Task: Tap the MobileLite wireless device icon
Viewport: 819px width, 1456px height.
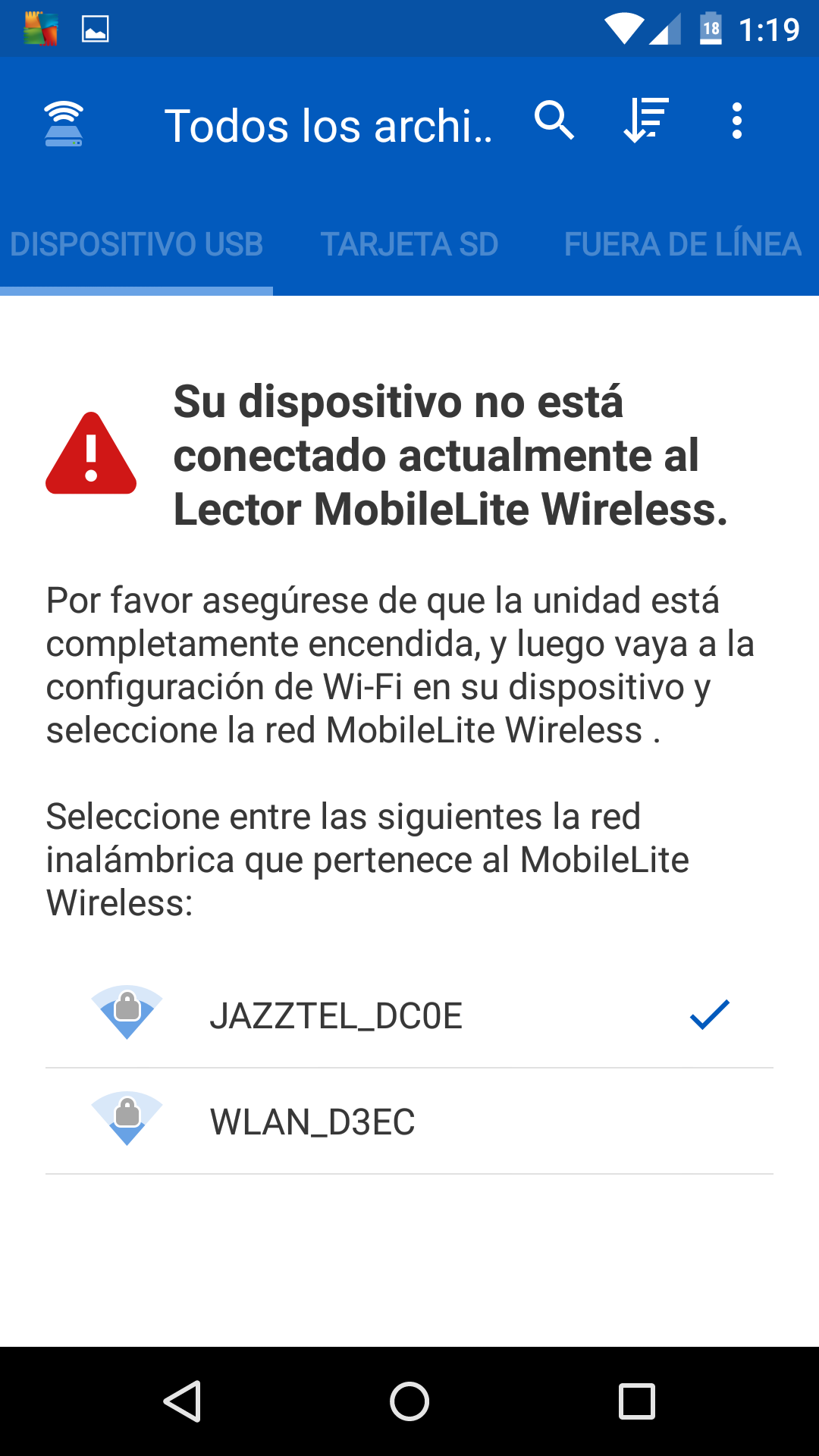Action: [x=64, y=123]
